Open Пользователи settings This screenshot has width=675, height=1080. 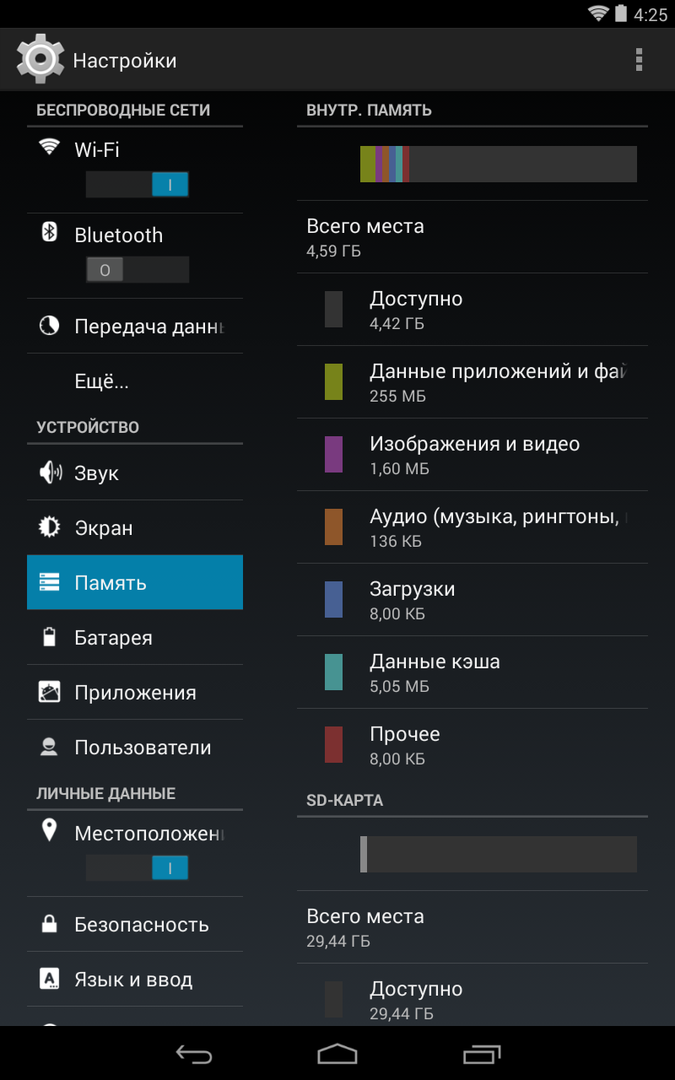pos(135,748)
